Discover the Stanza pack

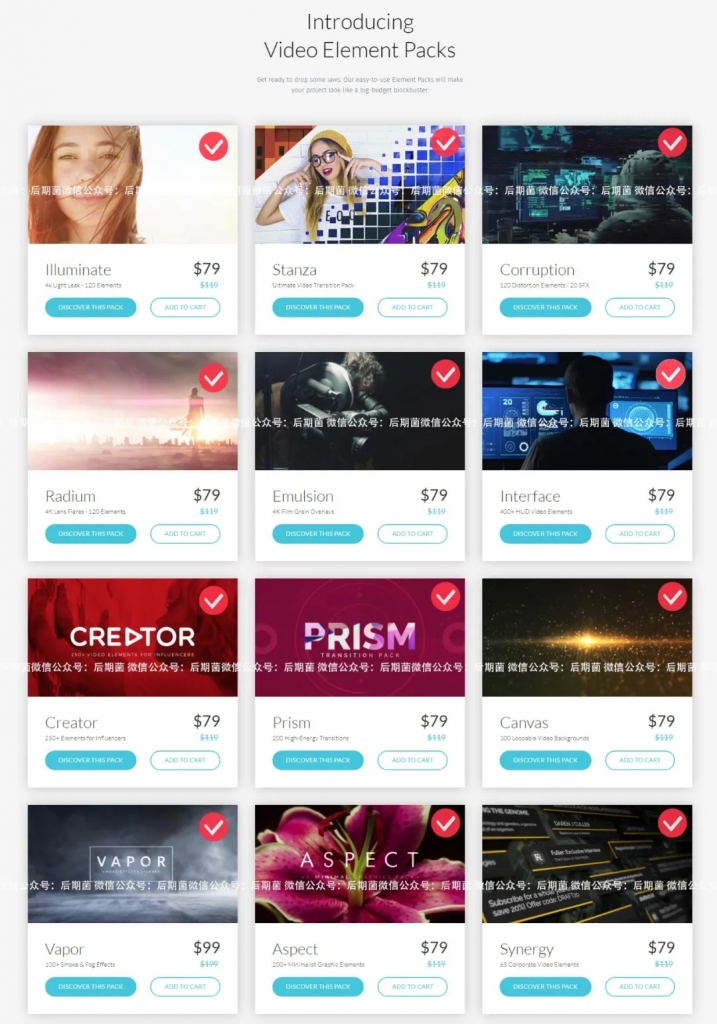pyautogui.click(x=318, y=307)
